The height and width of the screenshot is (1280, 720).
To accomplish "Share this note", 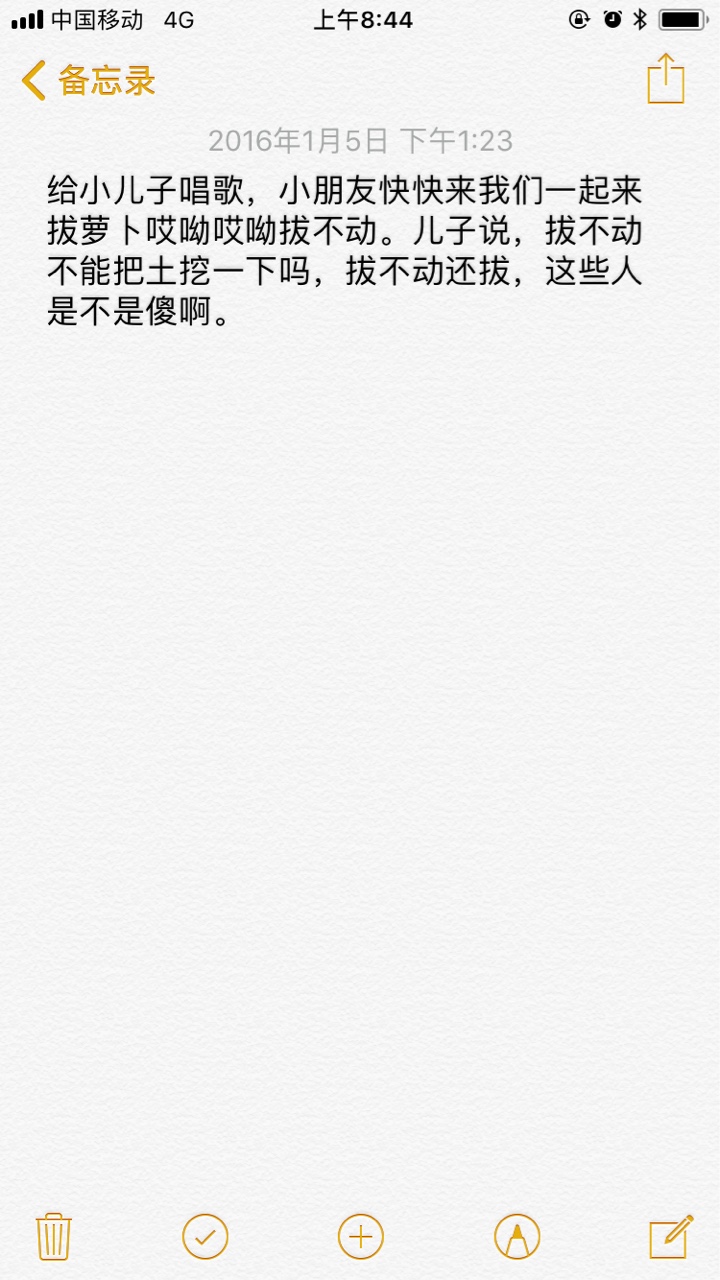I will 666,78.
